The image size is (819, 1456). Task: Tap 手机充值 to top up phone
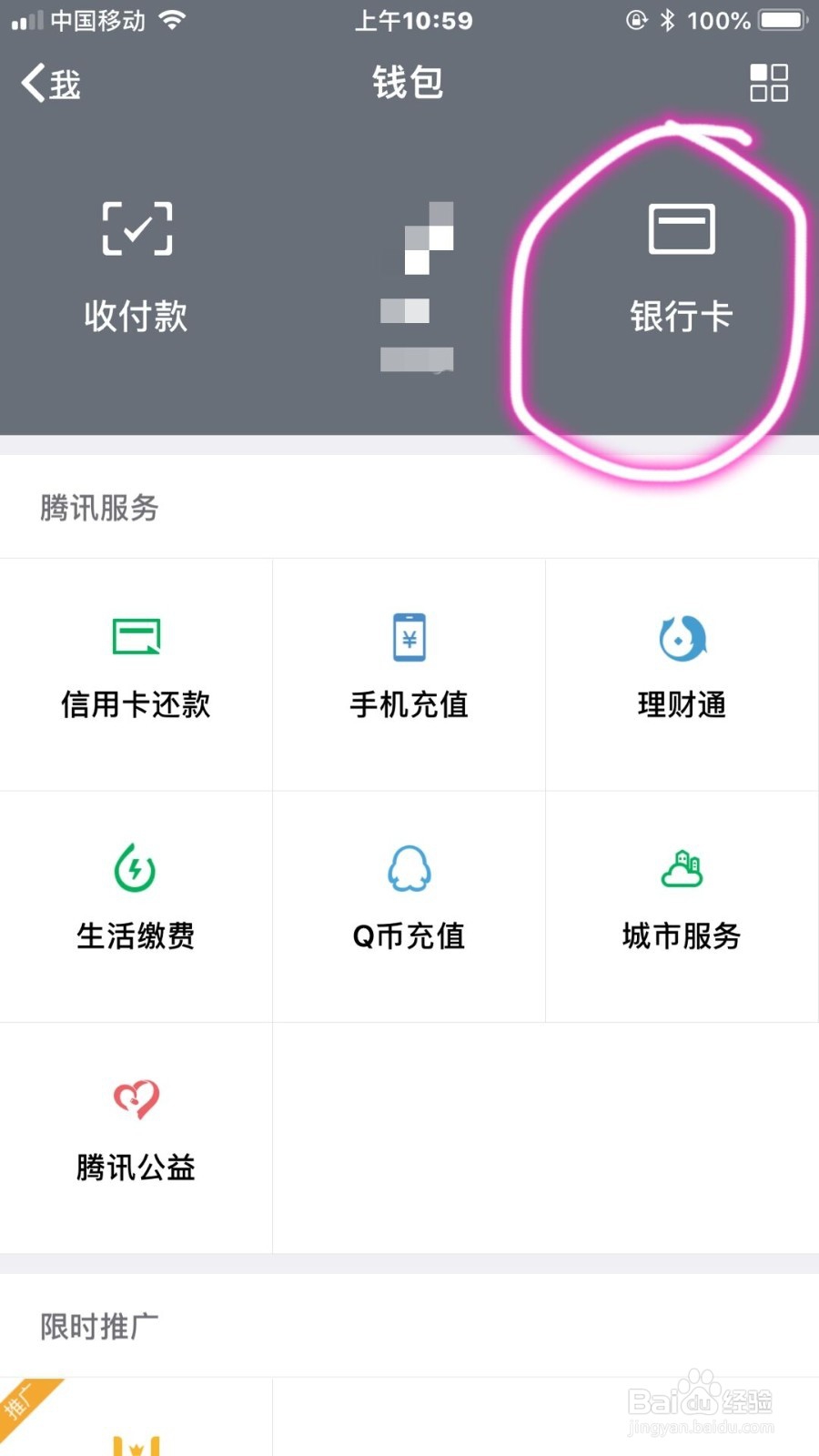tap(408, 669)
